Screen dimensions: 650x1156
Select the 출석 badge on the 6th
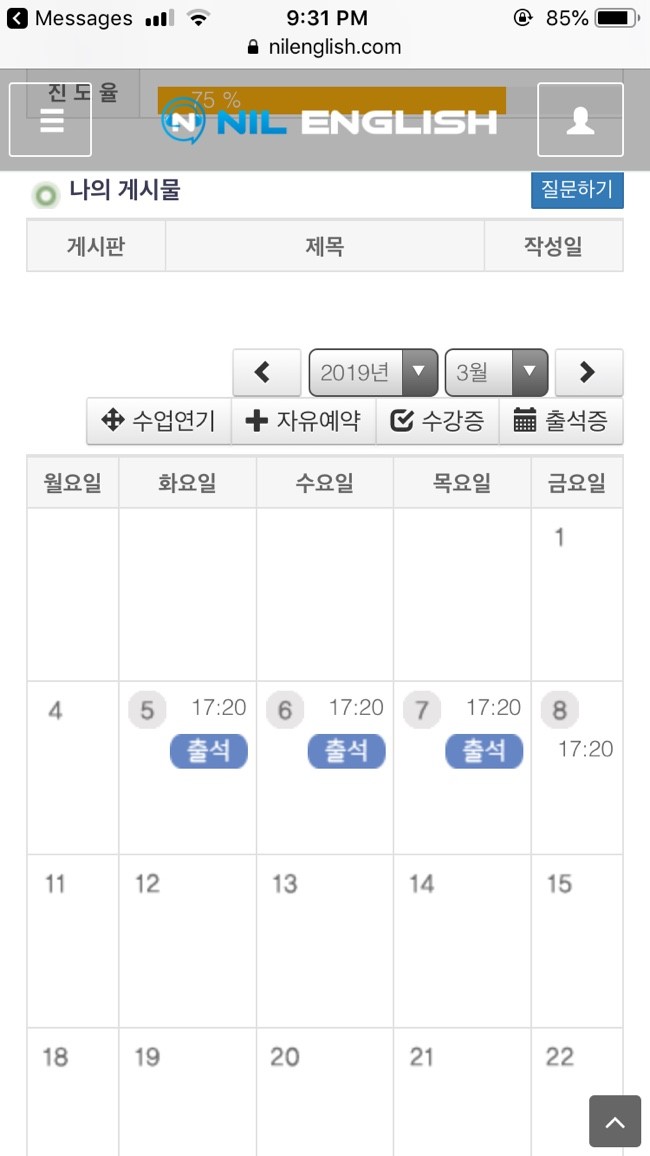pos(346,751)
